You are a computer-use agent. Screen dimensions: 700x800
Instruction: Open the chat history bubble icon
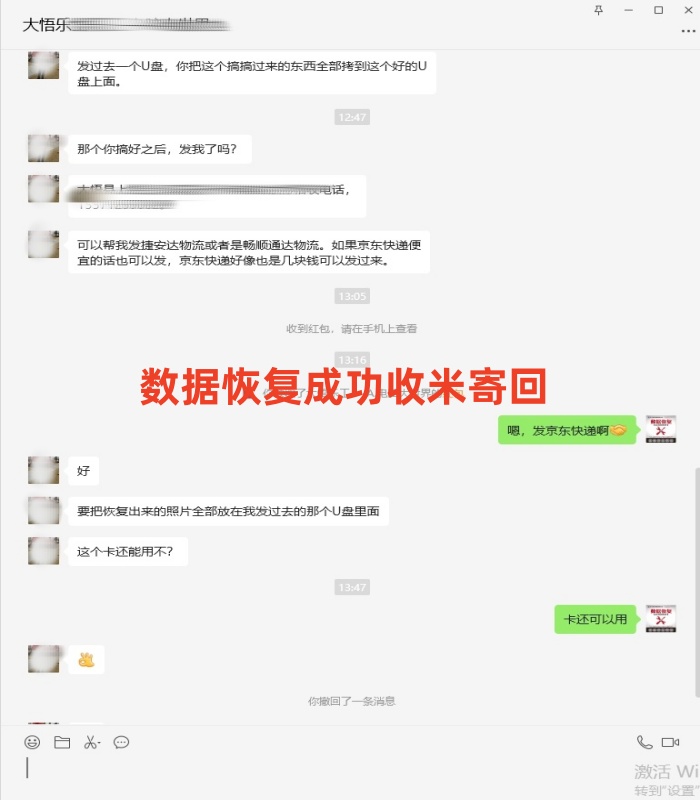[122, 742]
